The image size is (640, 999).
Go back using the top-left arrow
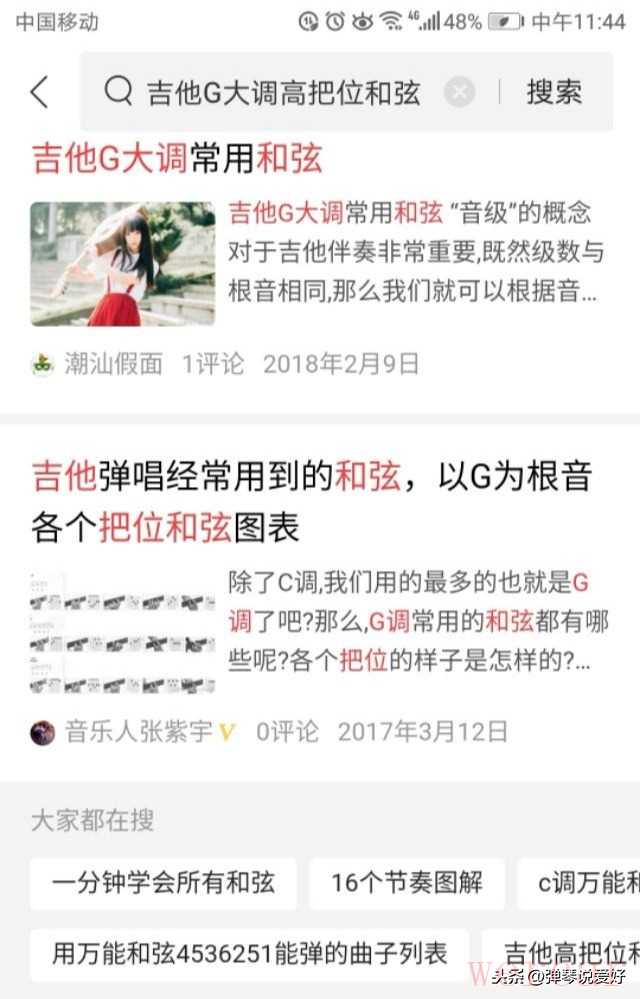(39, 92)
